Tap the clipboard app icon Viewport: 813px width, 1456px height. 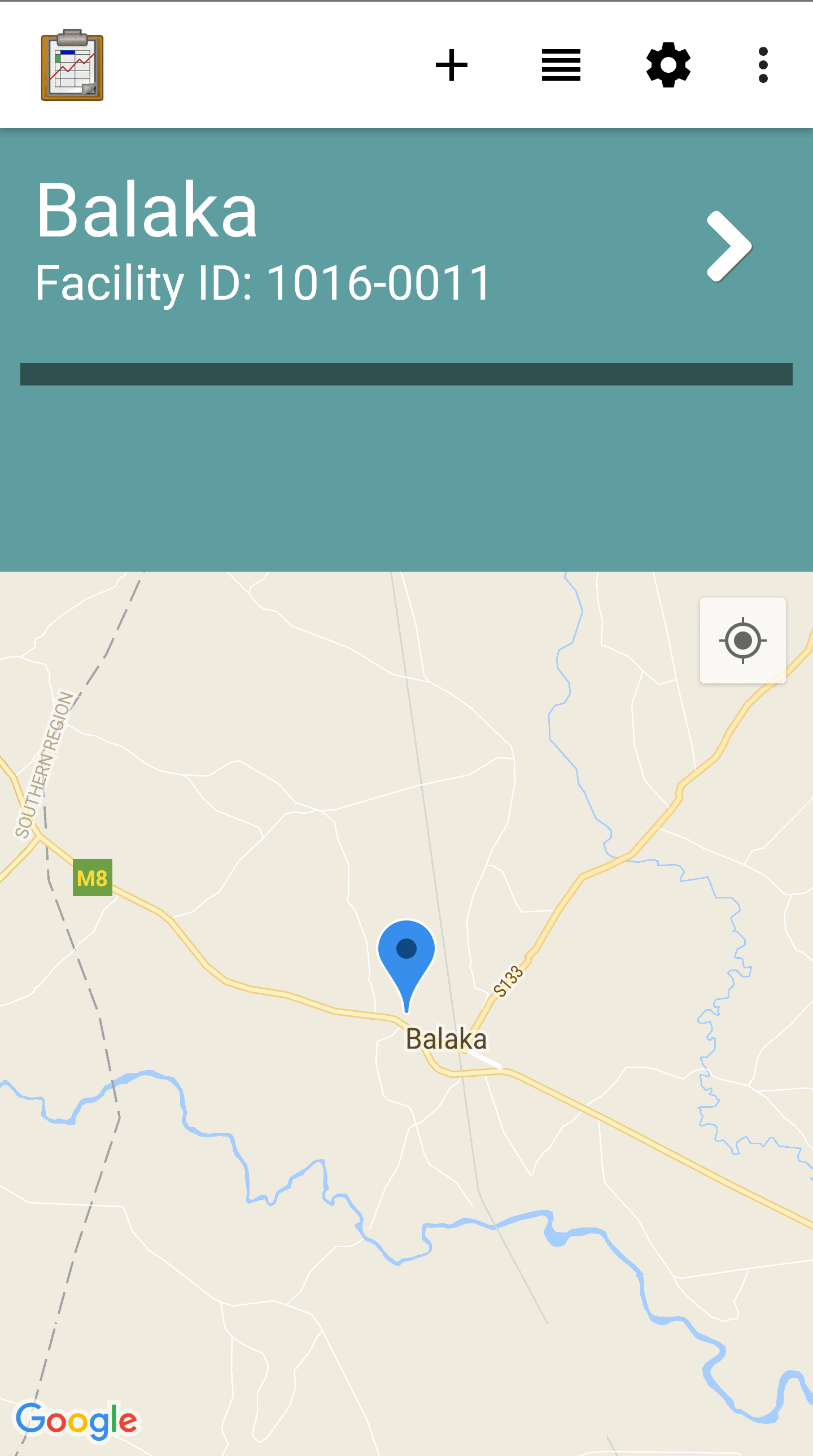[72, 65]
